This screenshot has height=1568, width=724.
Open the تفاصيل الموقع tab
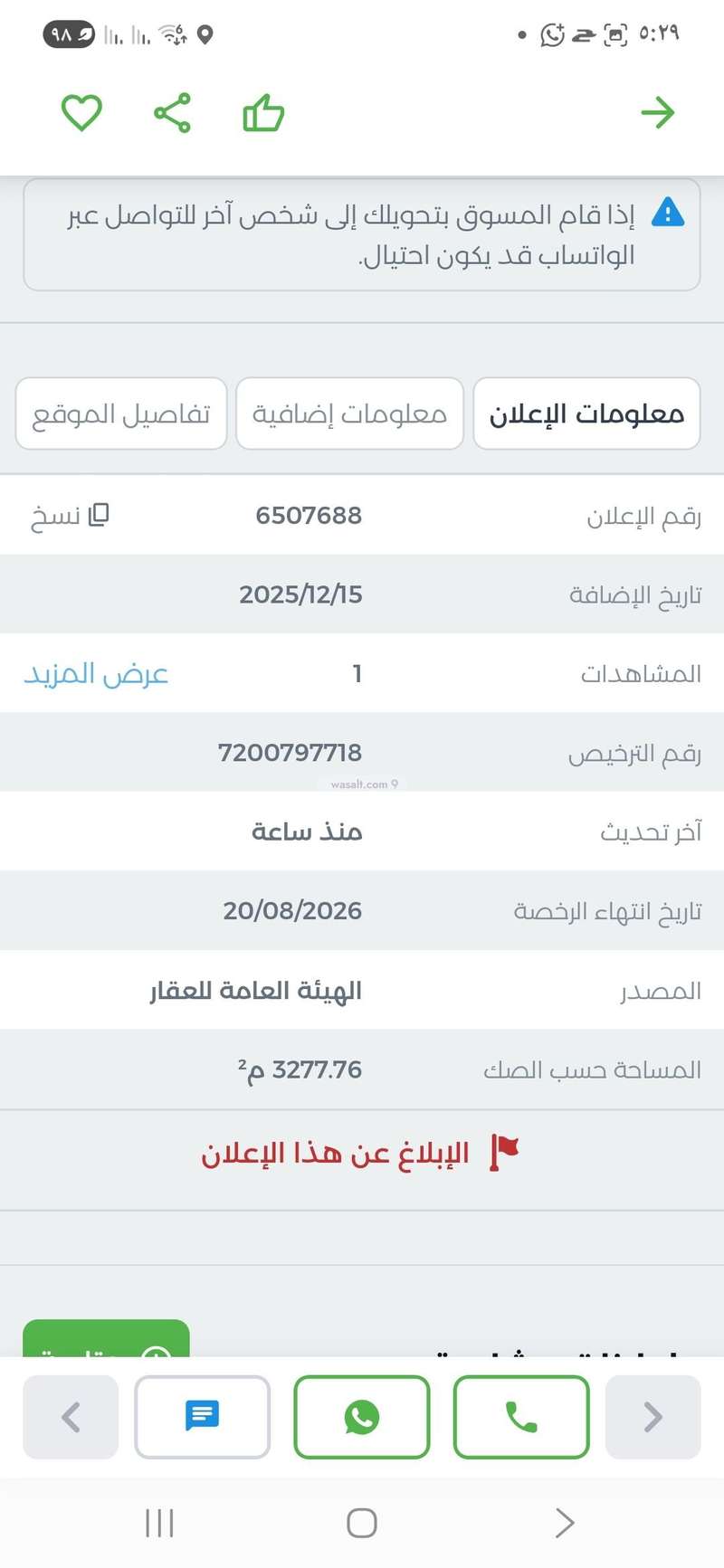[121, 413]
